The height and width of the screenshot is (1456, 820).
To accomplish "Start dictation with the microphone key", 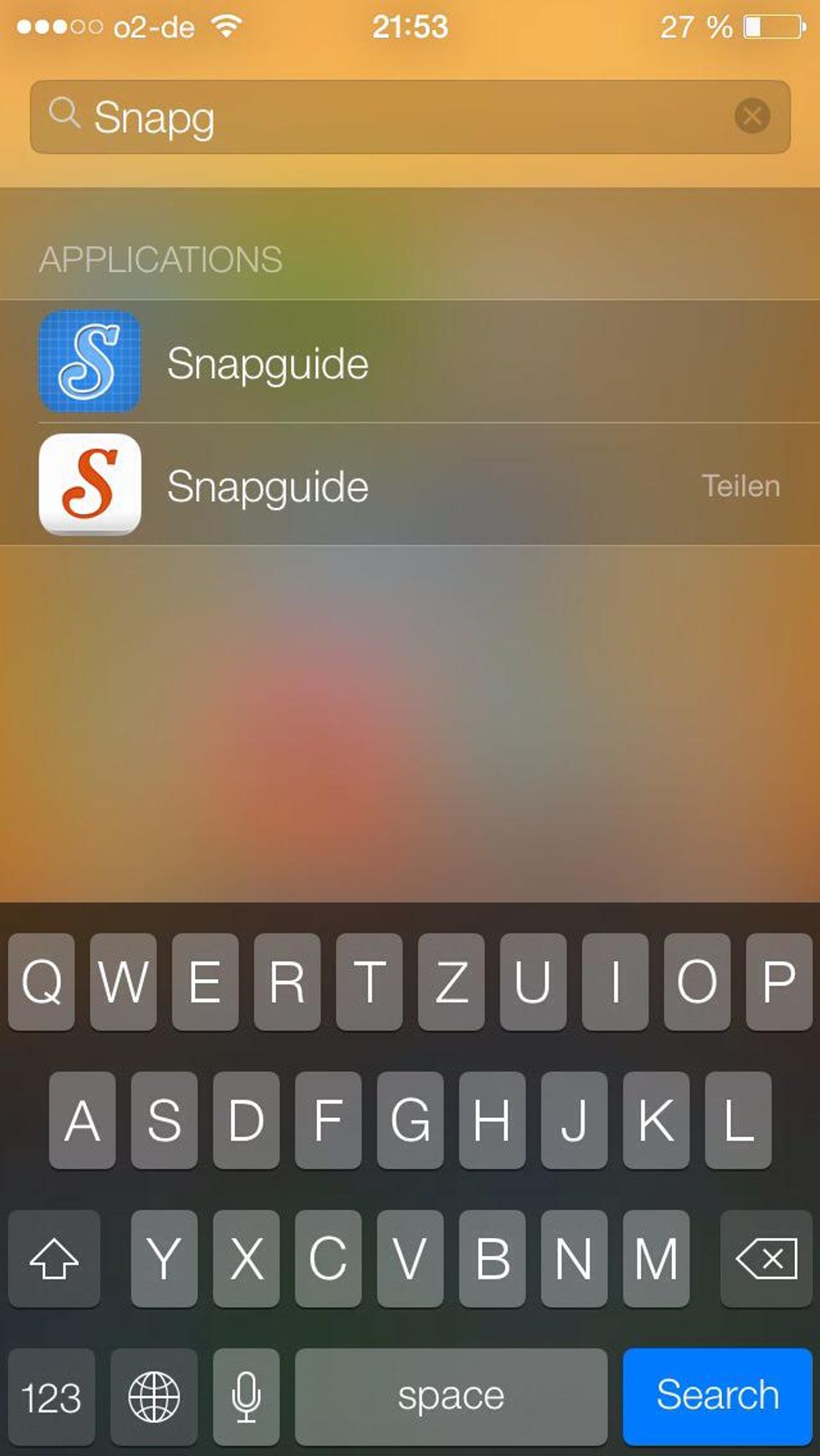I will (x=246, y=1397).
